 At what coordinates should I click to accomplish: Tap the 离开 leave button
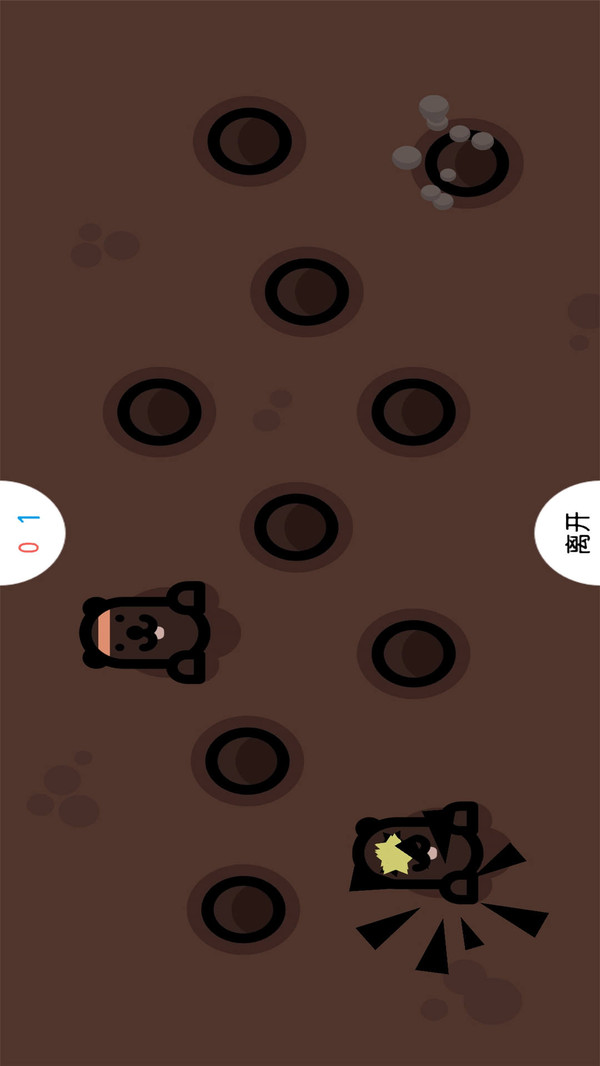(x=574, y=533)
